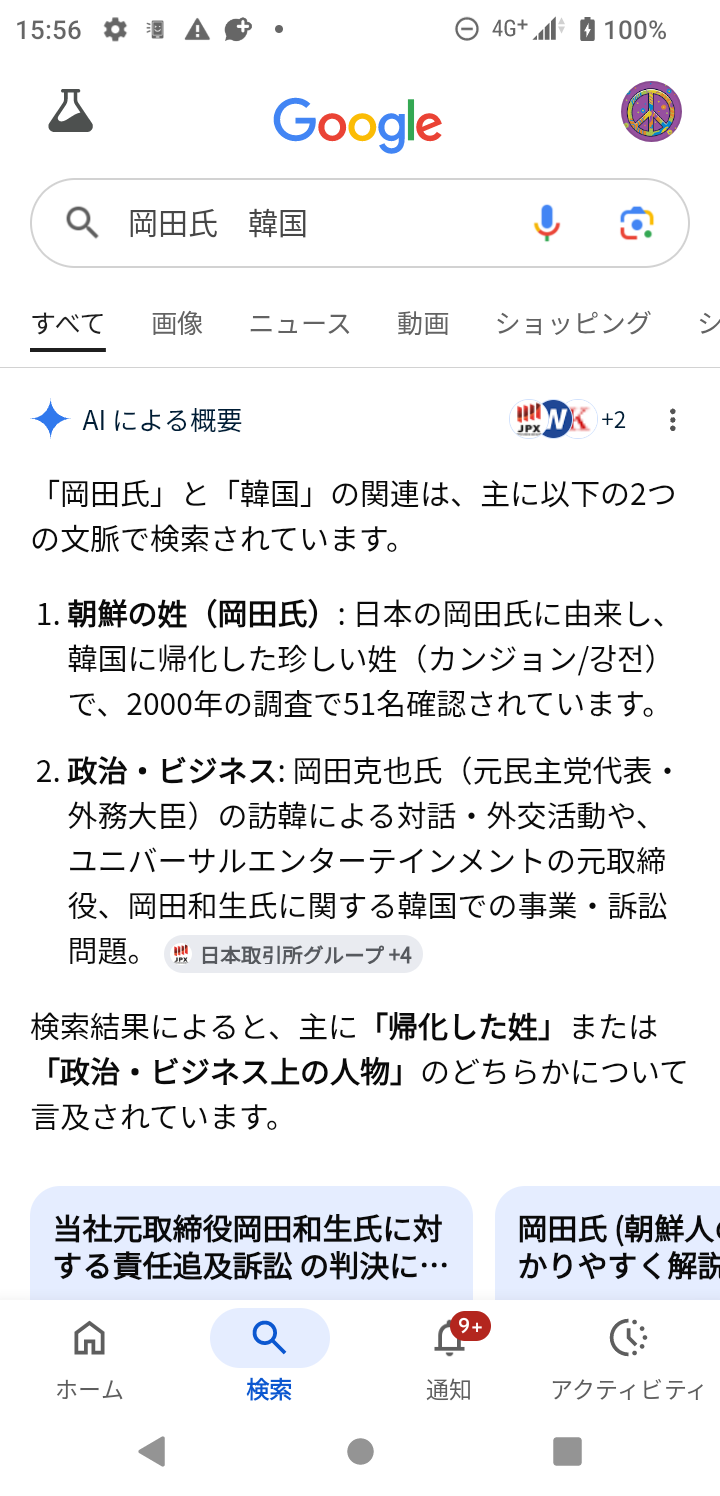This screenshot has width=720, height=1496.
Task: Tap the 日本取引所グループ +4 source chip
Action: 293,954
